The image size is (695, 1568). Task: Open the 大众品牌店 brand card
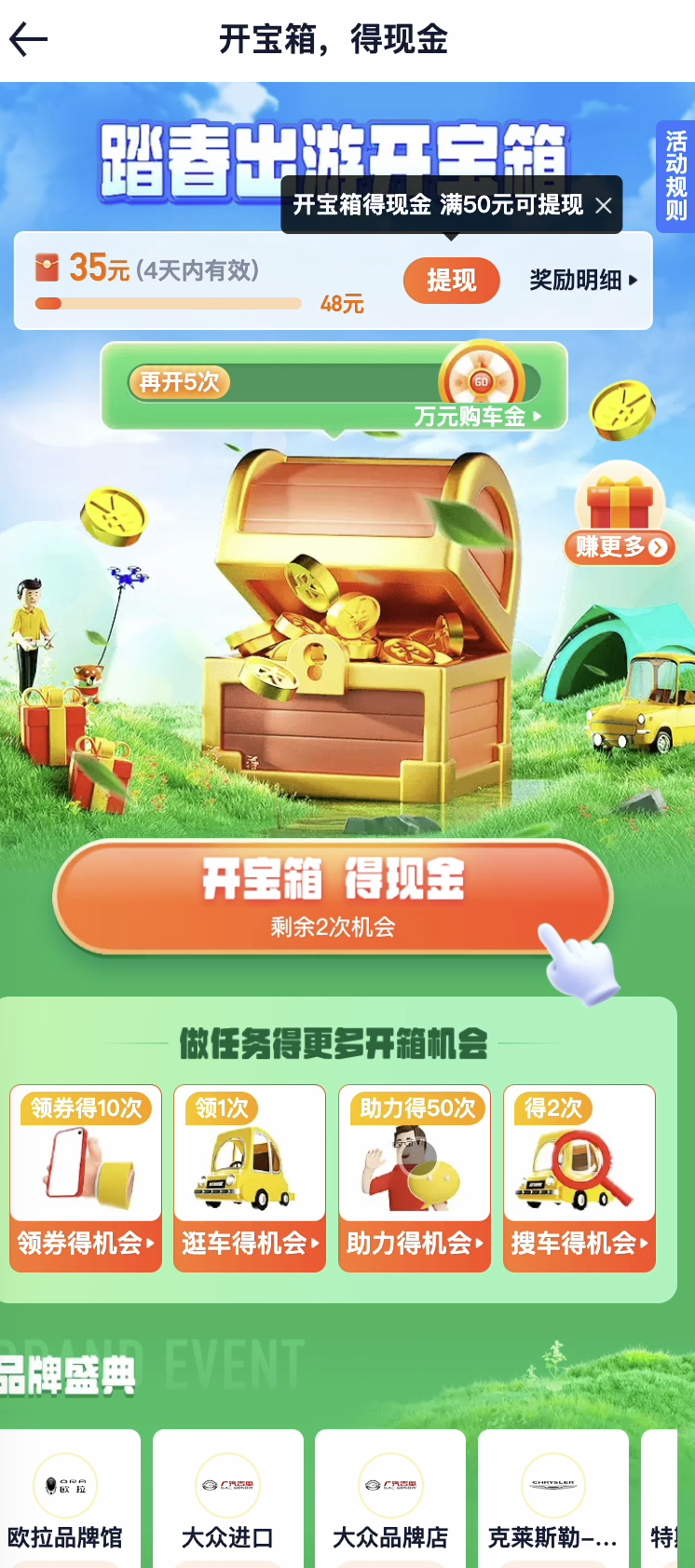coord(390,1501)
